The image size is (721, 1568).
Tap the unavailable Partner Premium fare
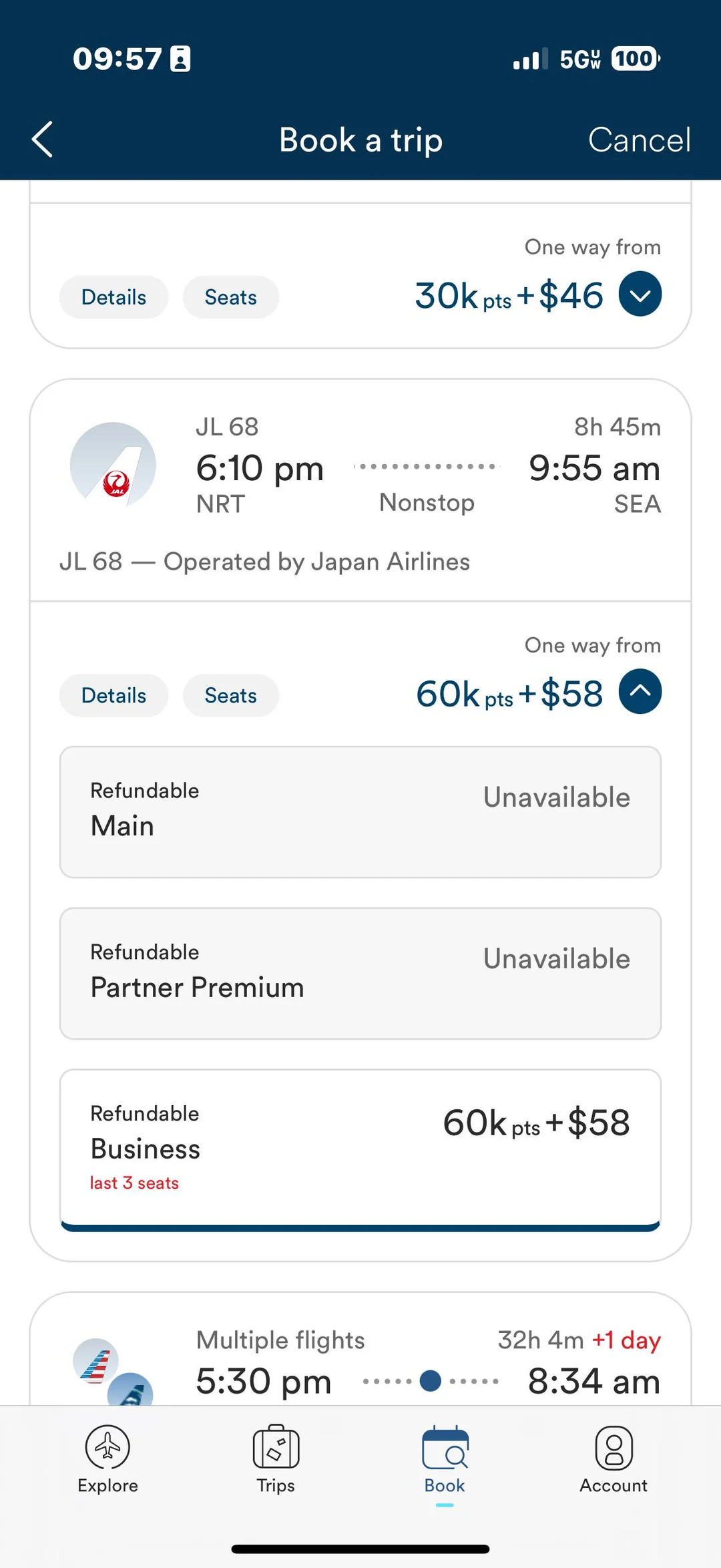tap(360, 973)
